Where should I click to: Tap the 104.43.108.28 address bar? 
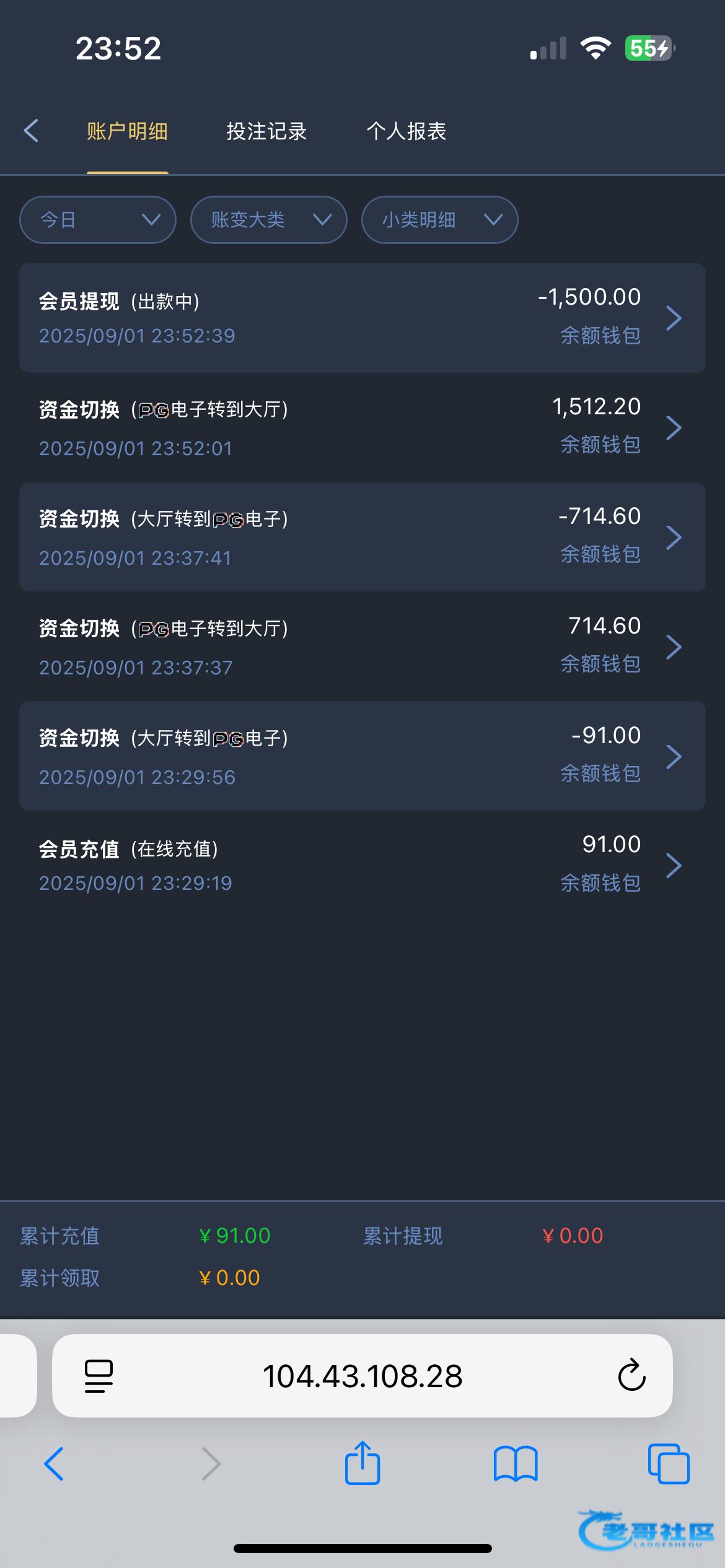(362, 1376)
